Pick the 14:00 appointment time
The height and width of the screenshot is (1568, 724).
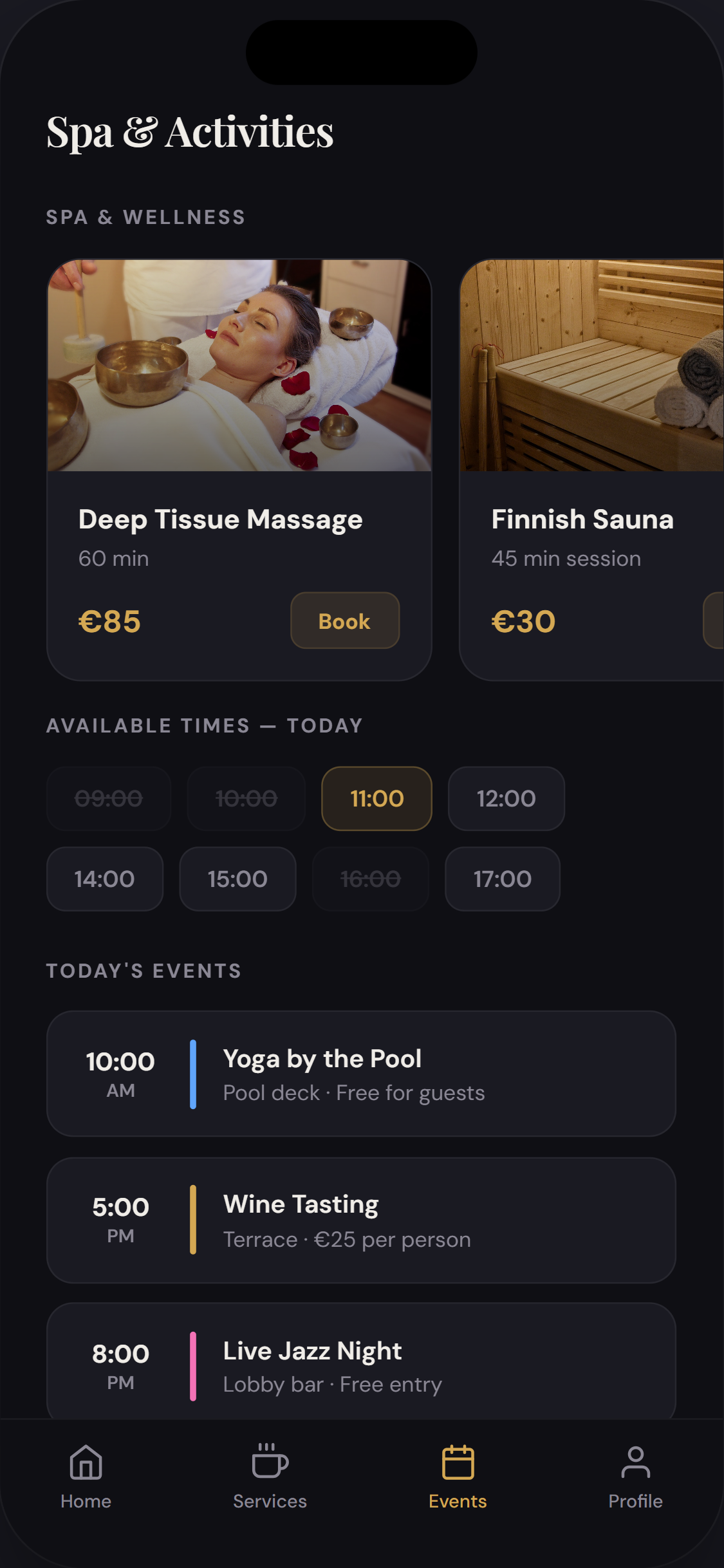click(x=104, y=879)
